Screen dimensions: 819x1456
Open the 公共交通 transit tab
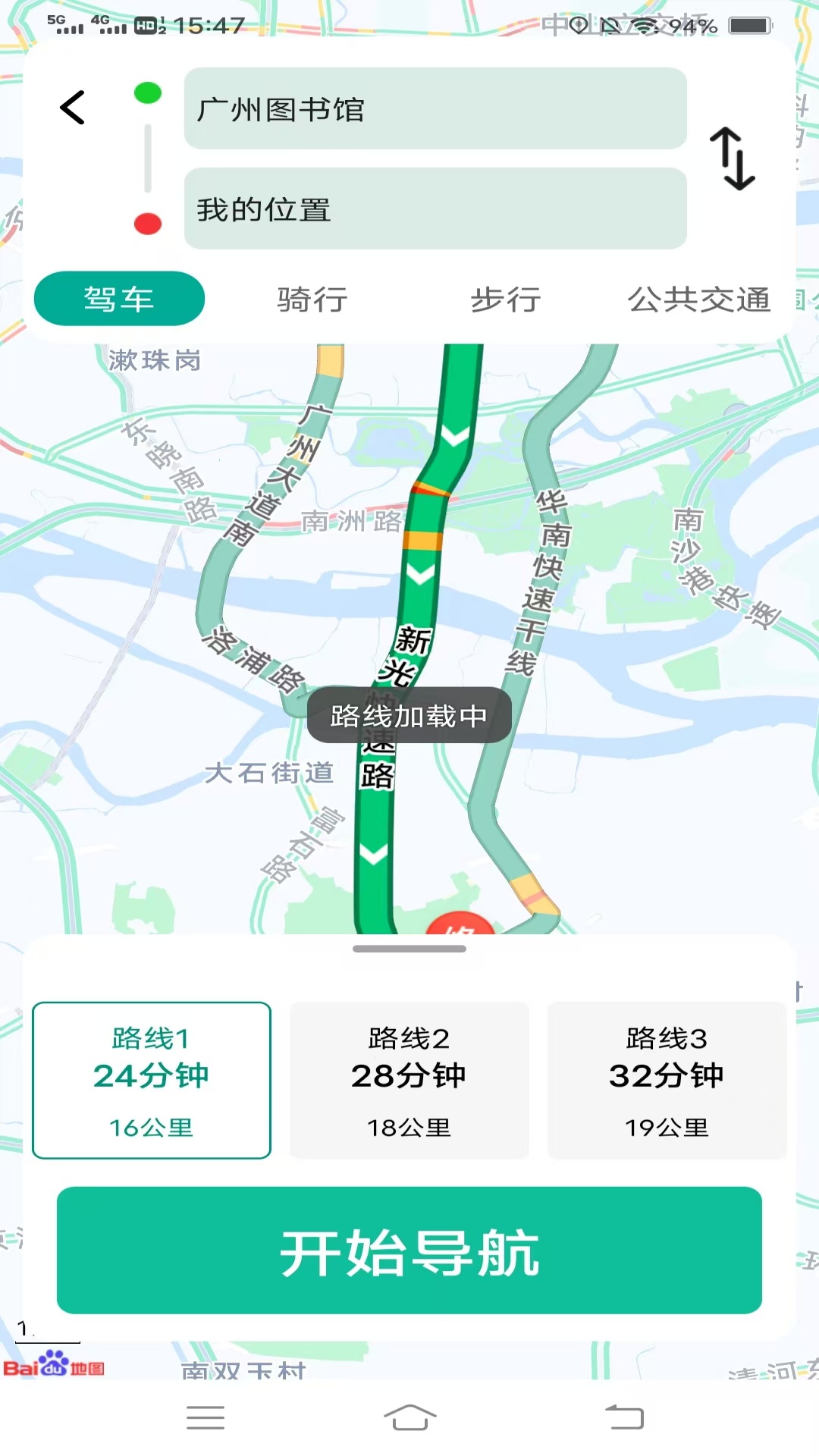(x=701, y=300)
